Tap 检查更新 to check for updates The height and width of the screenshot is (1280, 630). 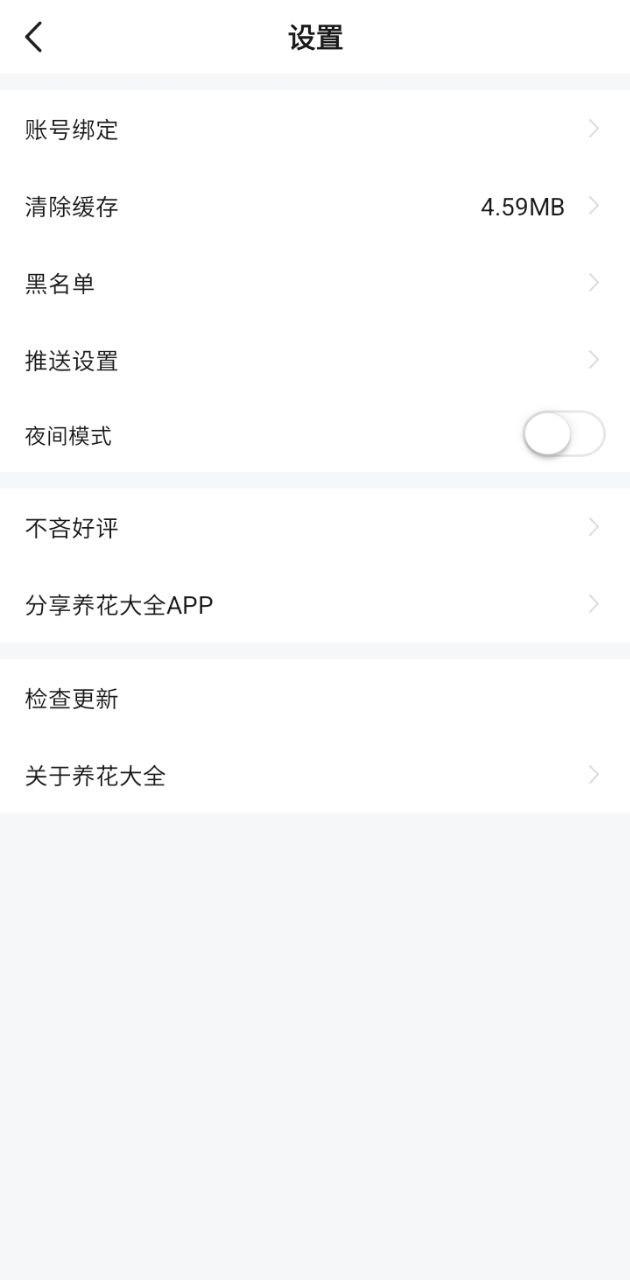click(315, 698)
